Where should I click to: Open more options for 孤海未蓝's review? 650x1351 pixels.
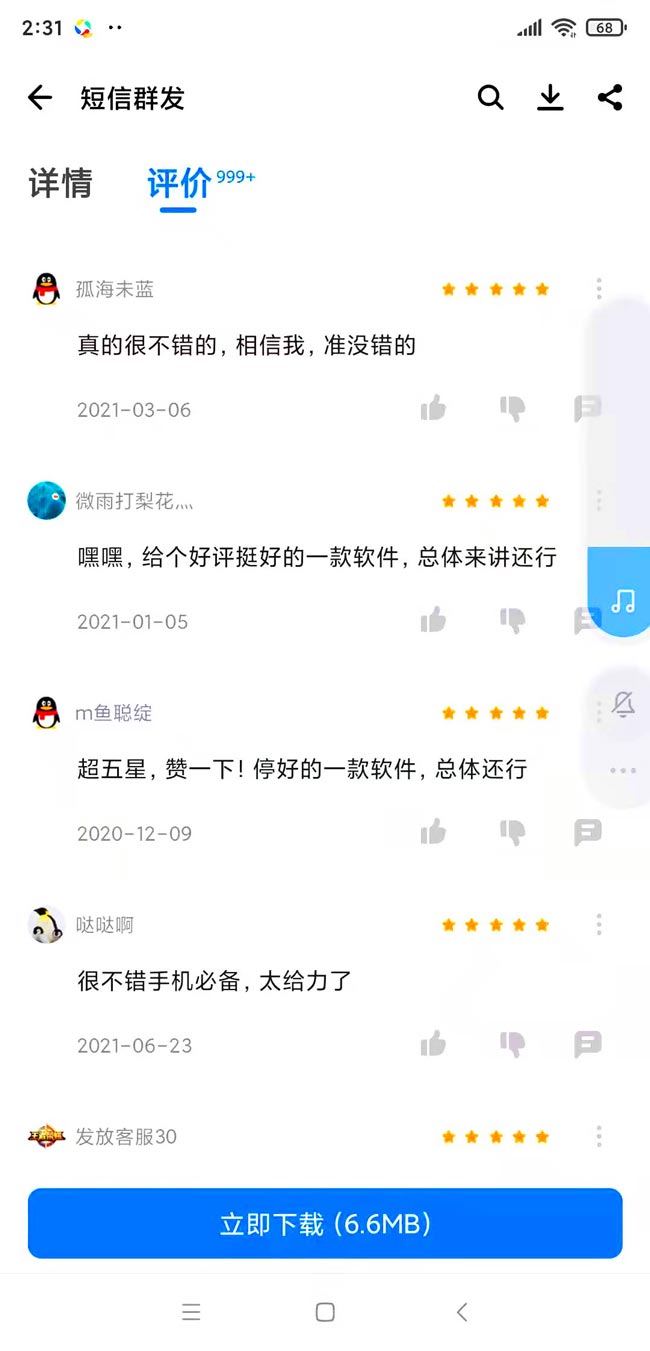(x=599, y=289)
